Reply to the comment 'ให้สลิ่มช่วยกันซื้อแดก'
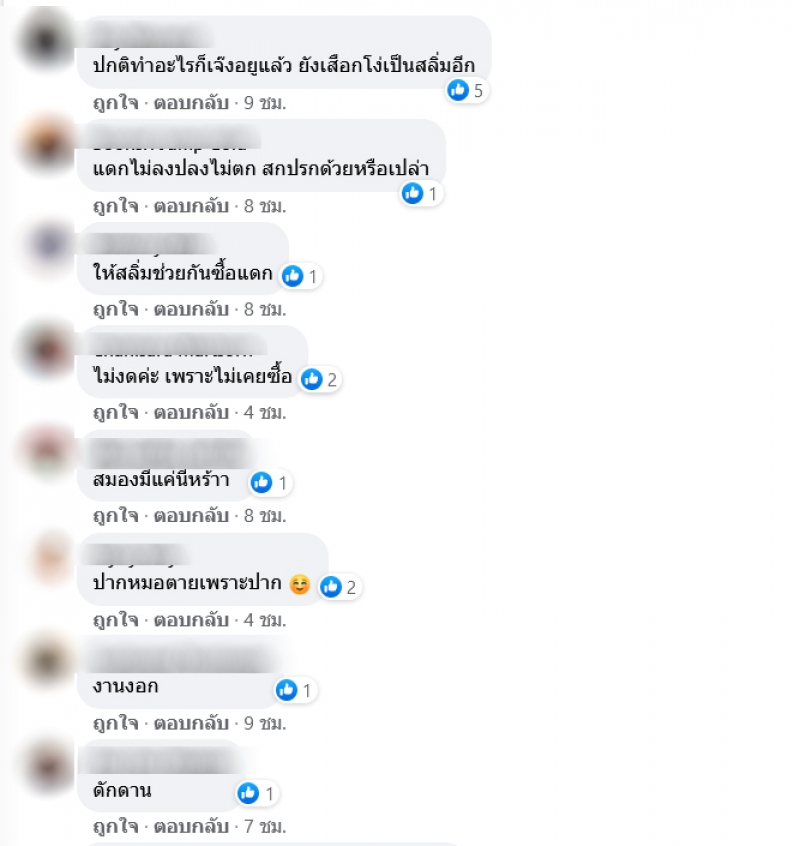Image resolution: width=800 pixels, height=846 pixels. coord(191,309)
